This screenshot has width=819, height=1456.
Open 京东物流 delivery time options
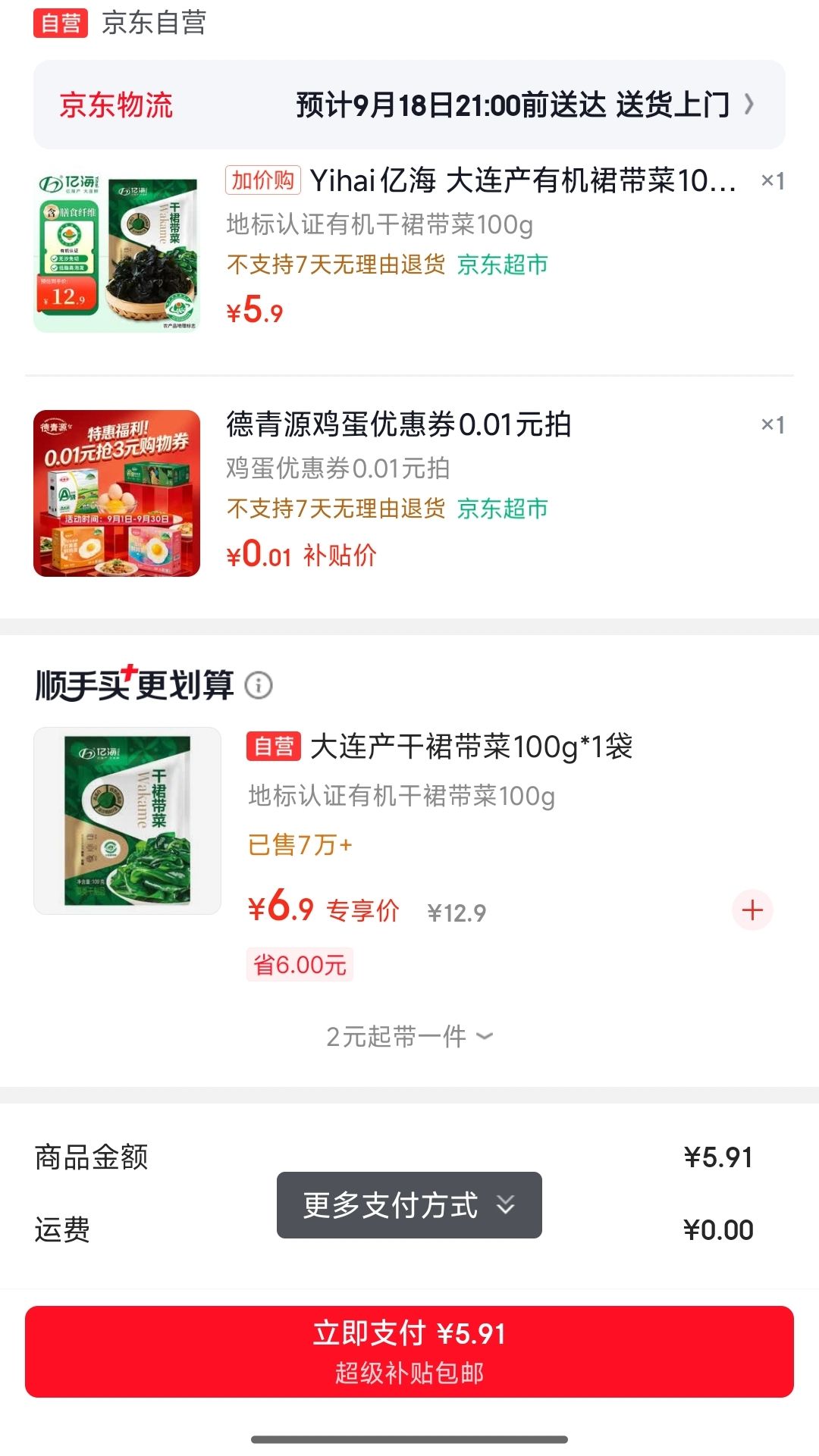click(409, 105)
